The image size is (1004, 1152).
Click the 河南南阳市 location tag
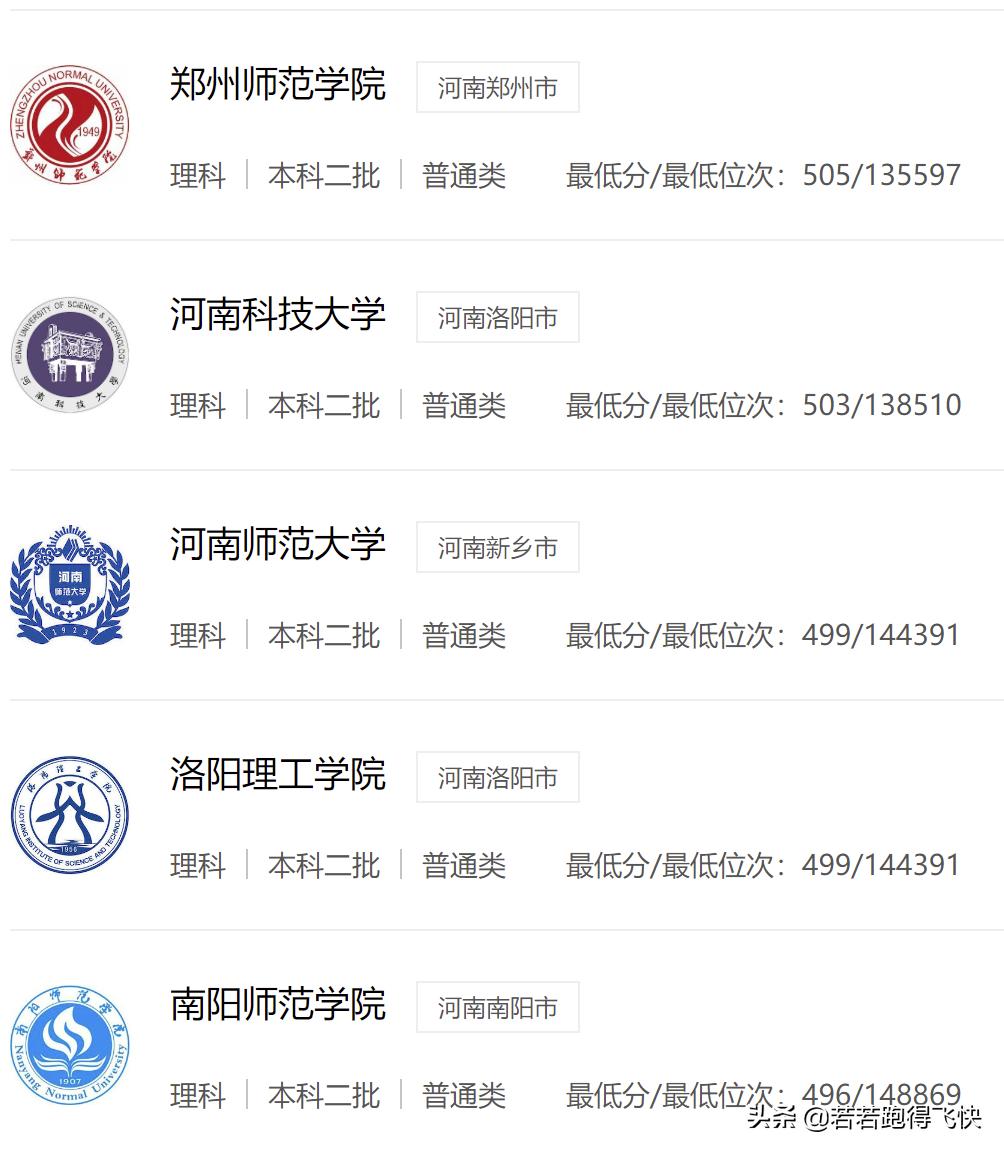tap(497, 1009)
